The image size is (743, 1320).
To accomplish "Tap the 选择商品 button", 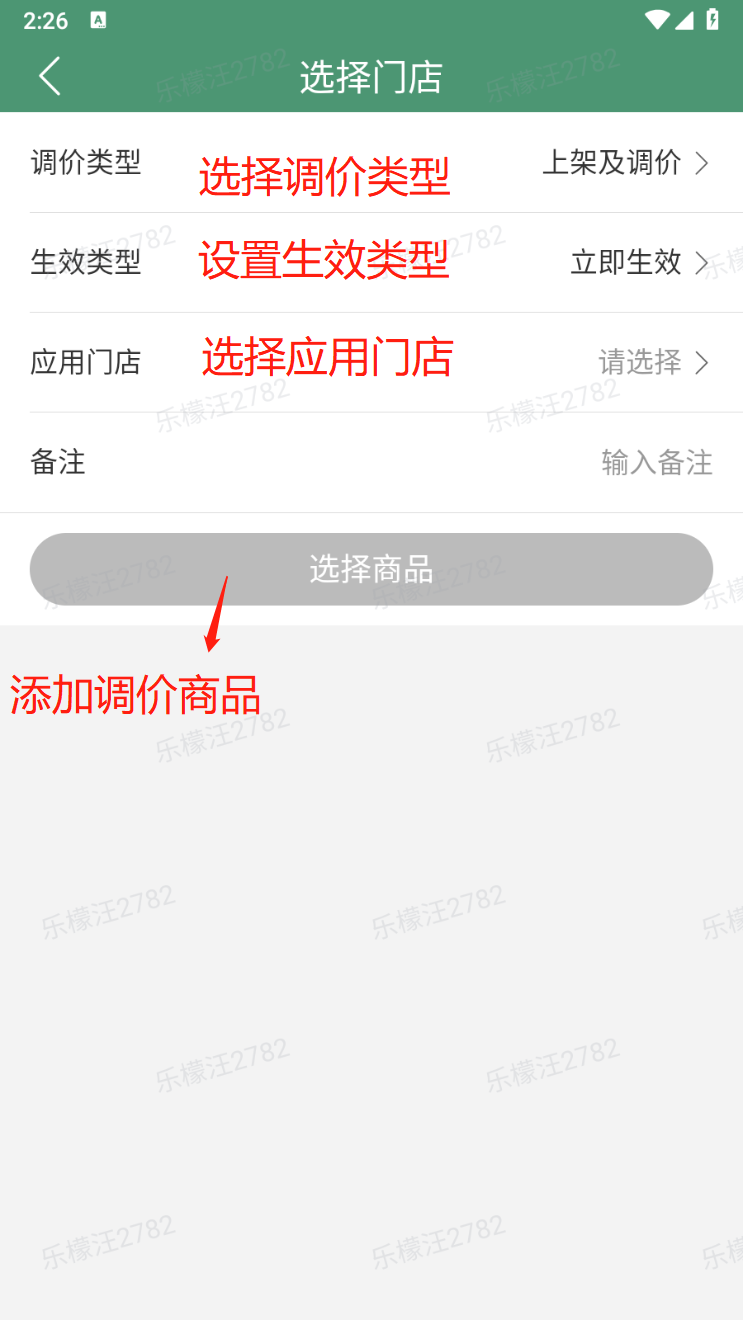I will coord(371,569).
